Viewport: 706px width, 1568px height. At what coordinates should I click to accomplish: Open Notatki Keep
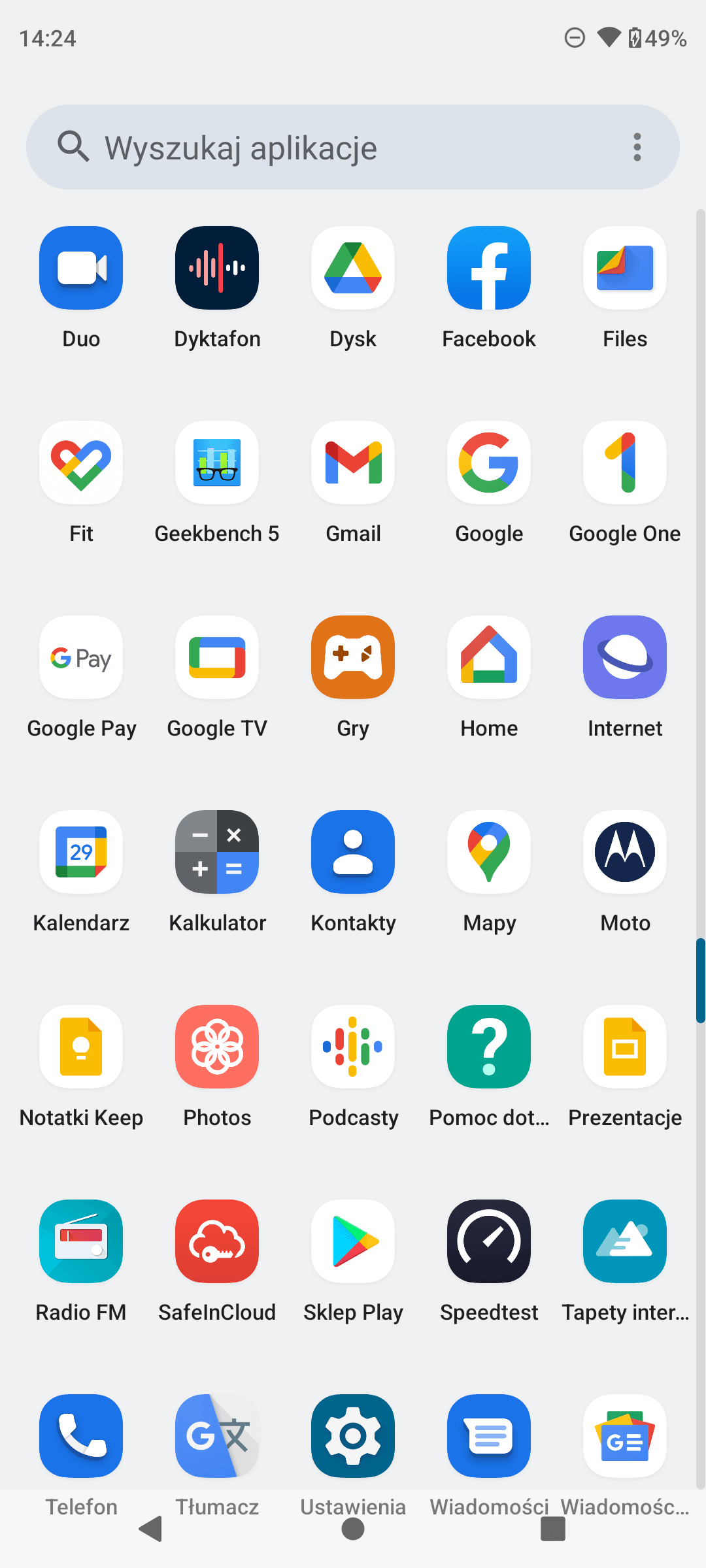click(81, 1047)
